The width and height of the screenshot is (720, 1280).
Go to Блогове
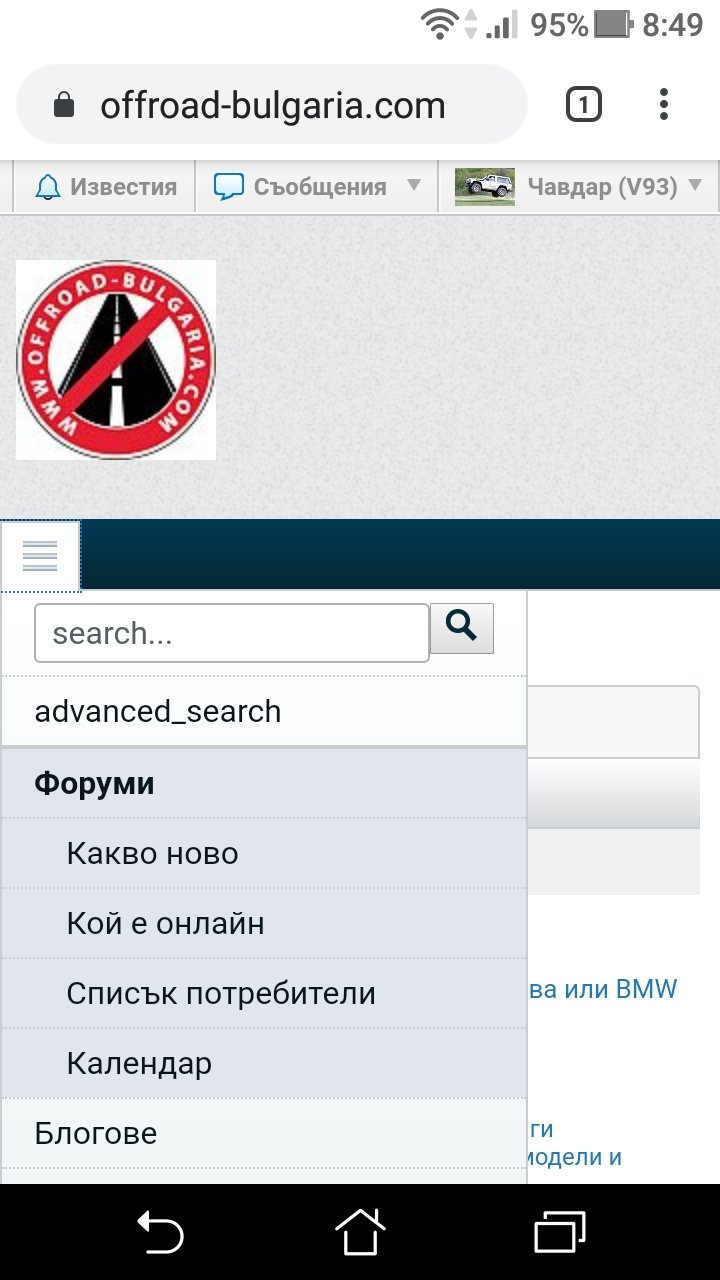96,1133
